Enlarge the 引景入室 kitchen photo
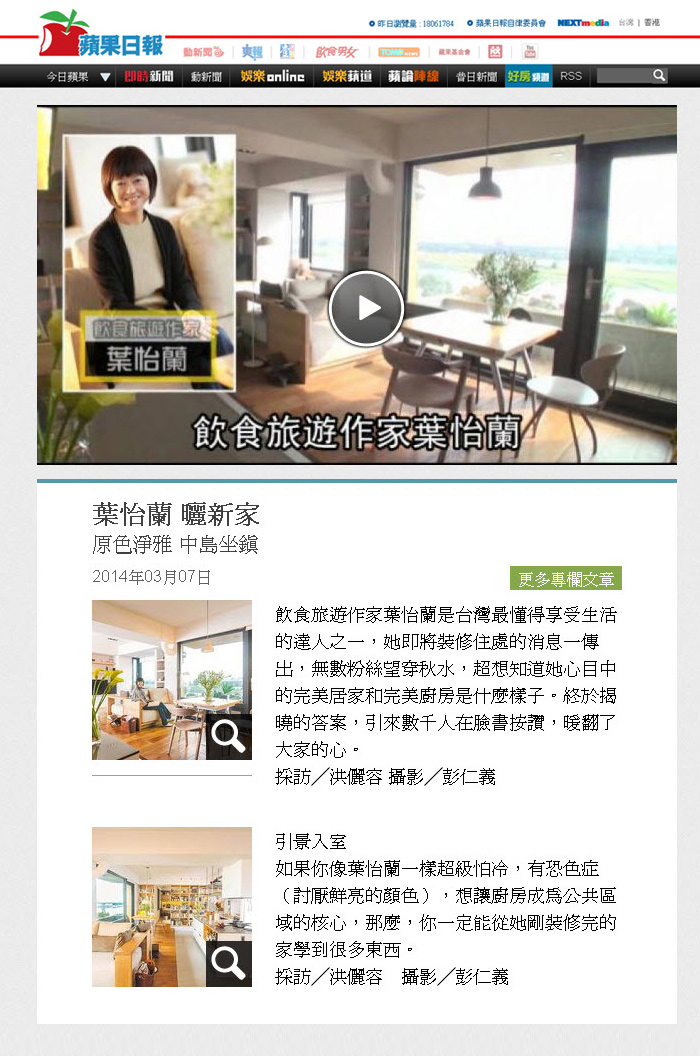Screen dimensions: 700x1056 pyautogui.click(x=229, y=964)
